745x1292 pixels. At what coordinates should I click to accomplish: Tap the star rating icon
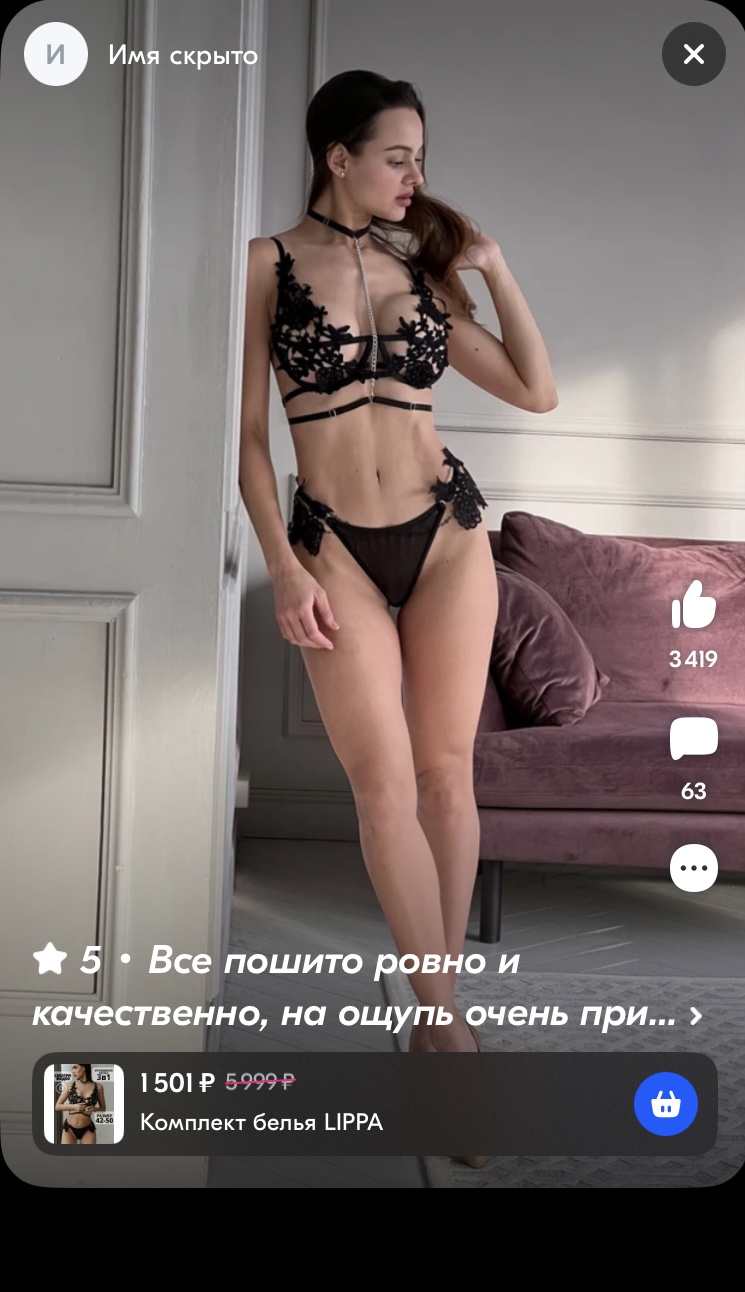pos(49,958)
